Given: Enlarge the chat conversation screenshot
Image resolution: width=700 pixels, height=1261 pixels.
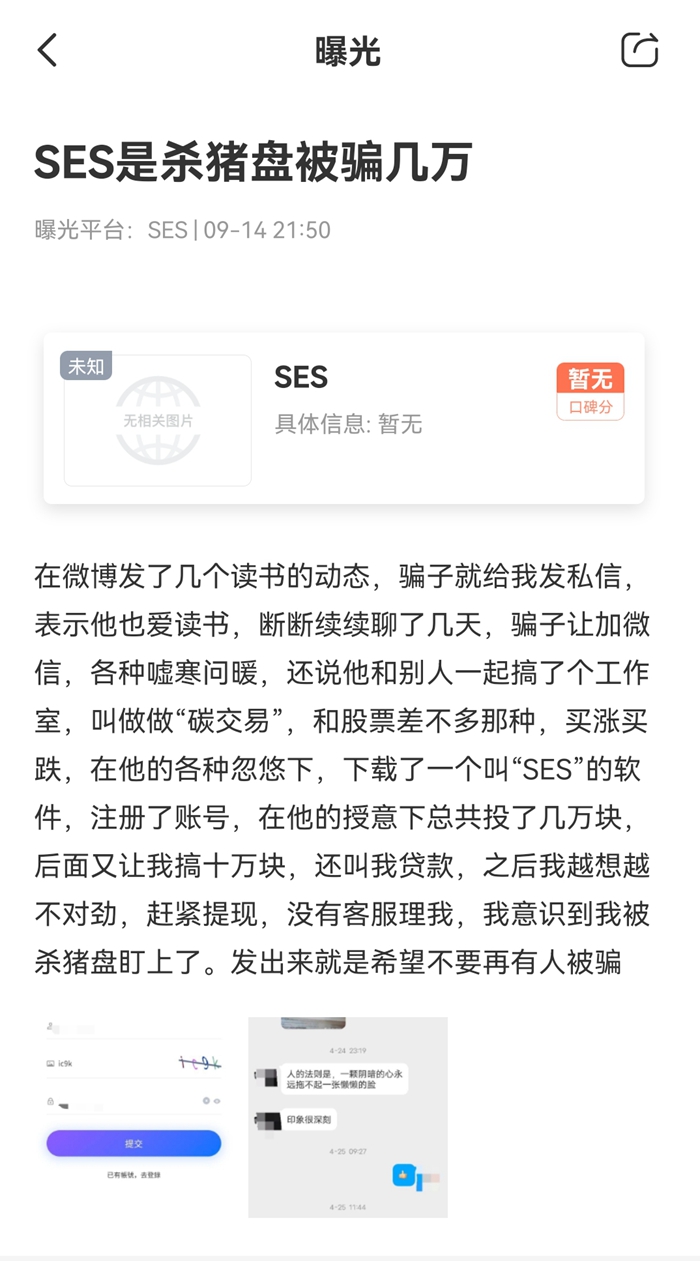Looking at the screenshot, I should pos(347,1117).
